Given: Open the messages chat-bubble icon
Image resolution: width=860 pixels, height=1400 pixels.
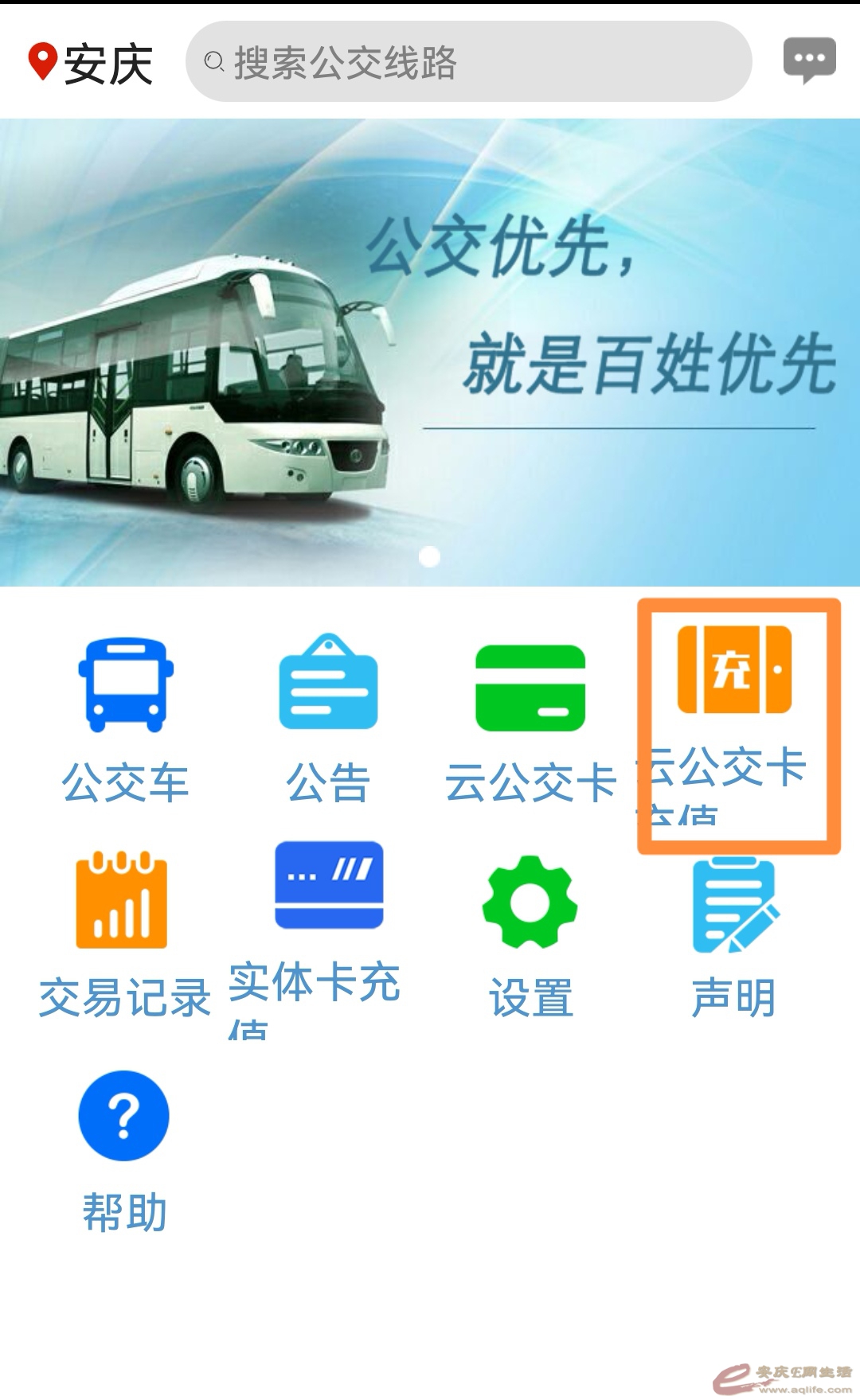Looking at the screenshot, I should [809, 60].
